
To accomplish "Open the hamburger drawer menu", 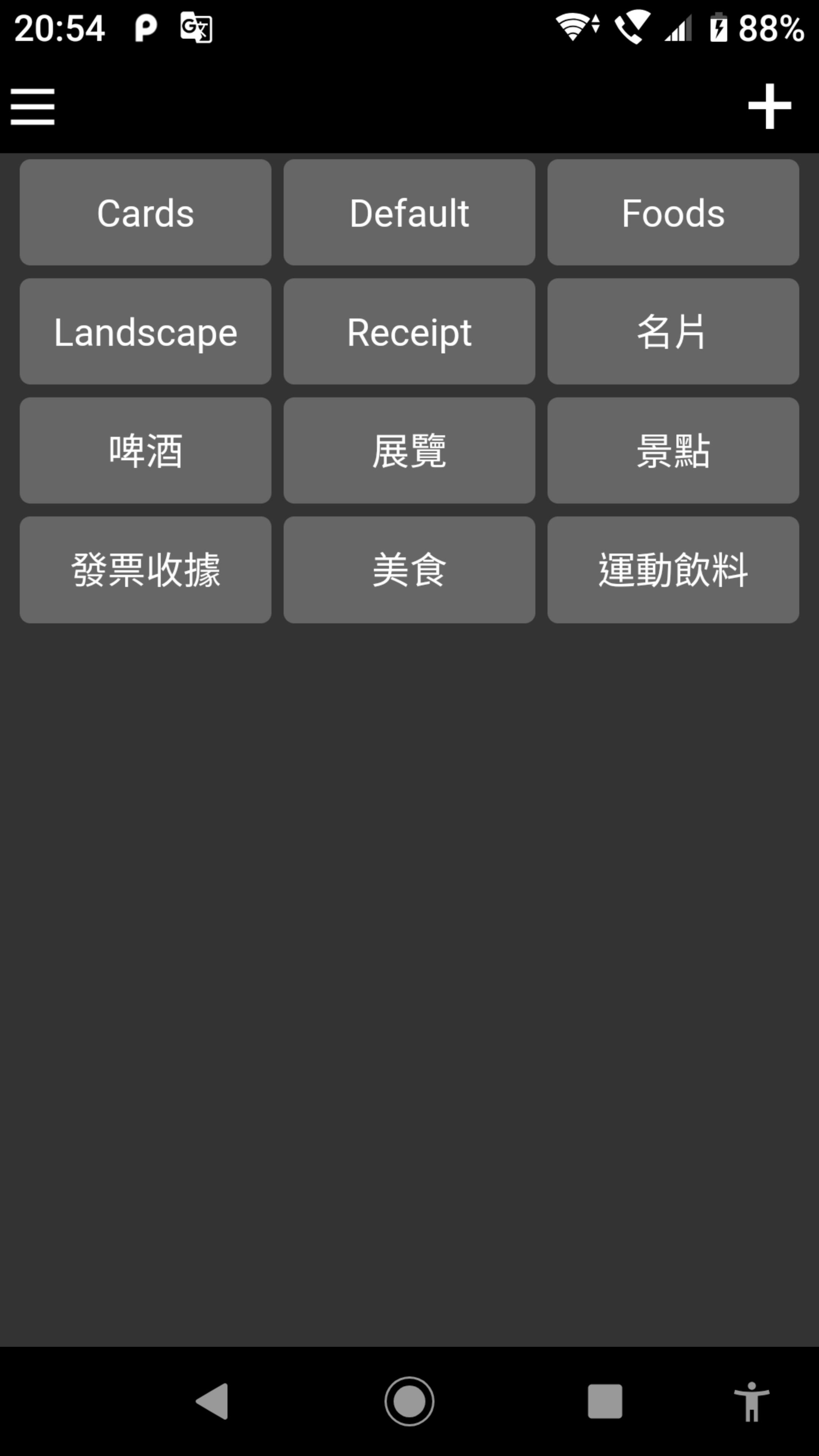I will click(x=32, y=106).
